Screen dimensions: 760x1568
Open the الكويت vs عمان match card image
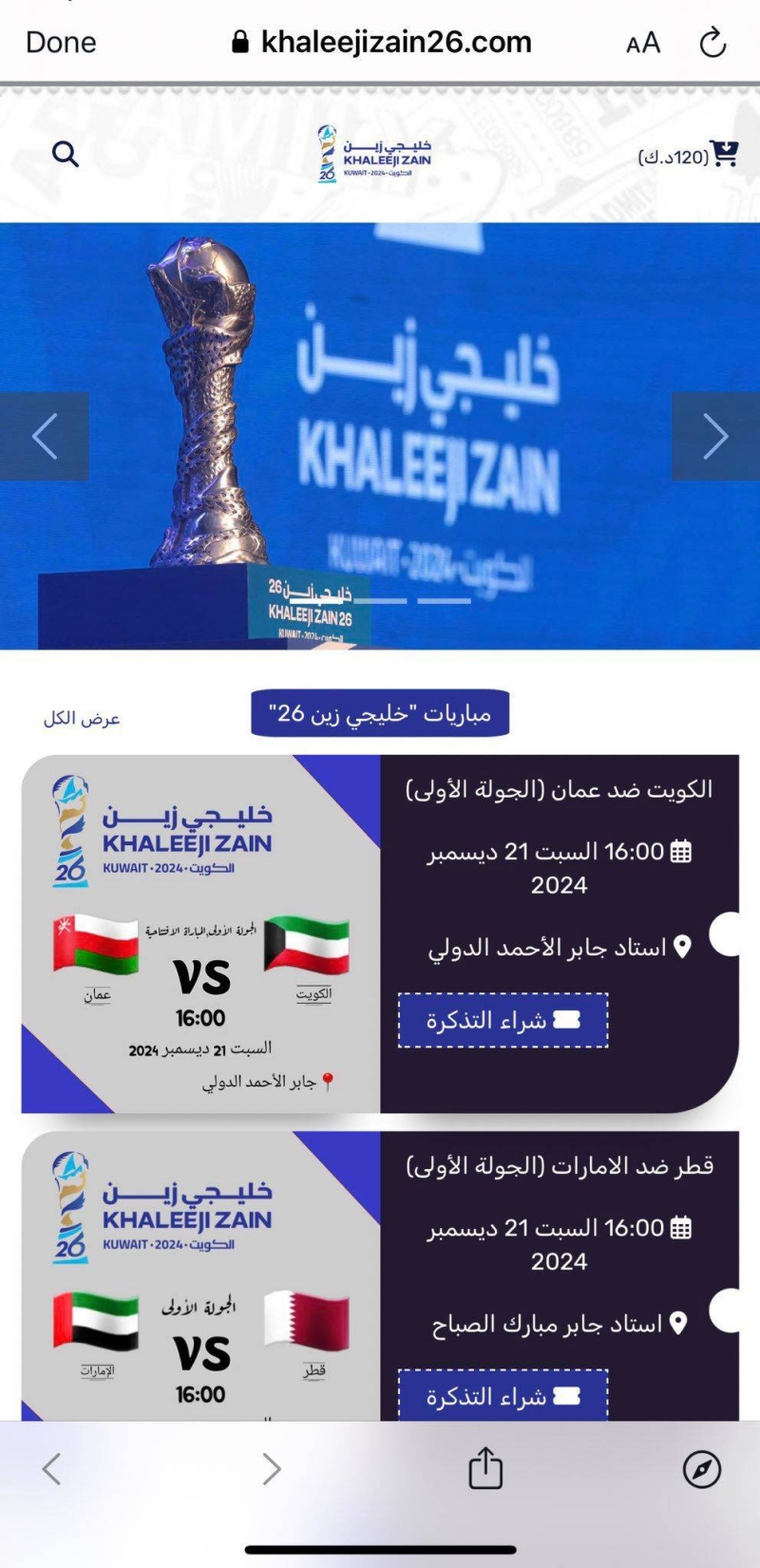coord(200,934)
